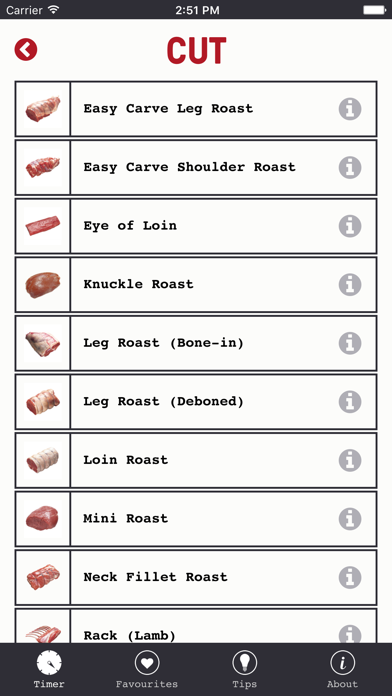Select Easy Carve Leg Roast

(196, 109)
